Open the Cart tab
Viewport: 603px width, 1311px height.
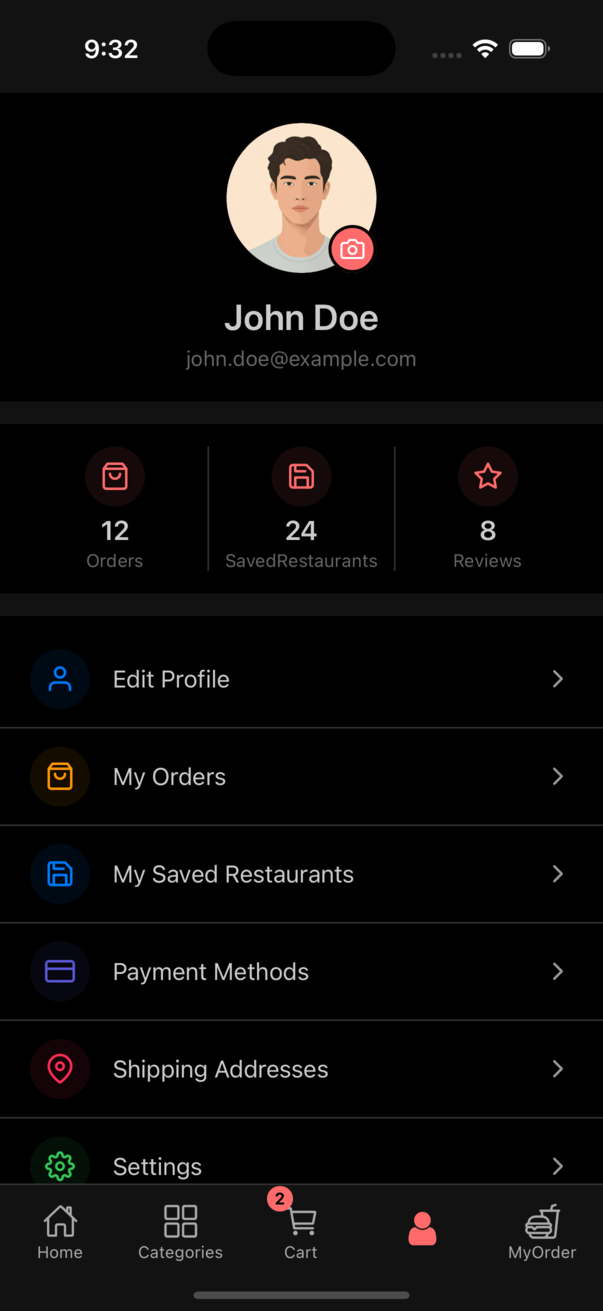pyautogui.click(x=301, y=1233)
